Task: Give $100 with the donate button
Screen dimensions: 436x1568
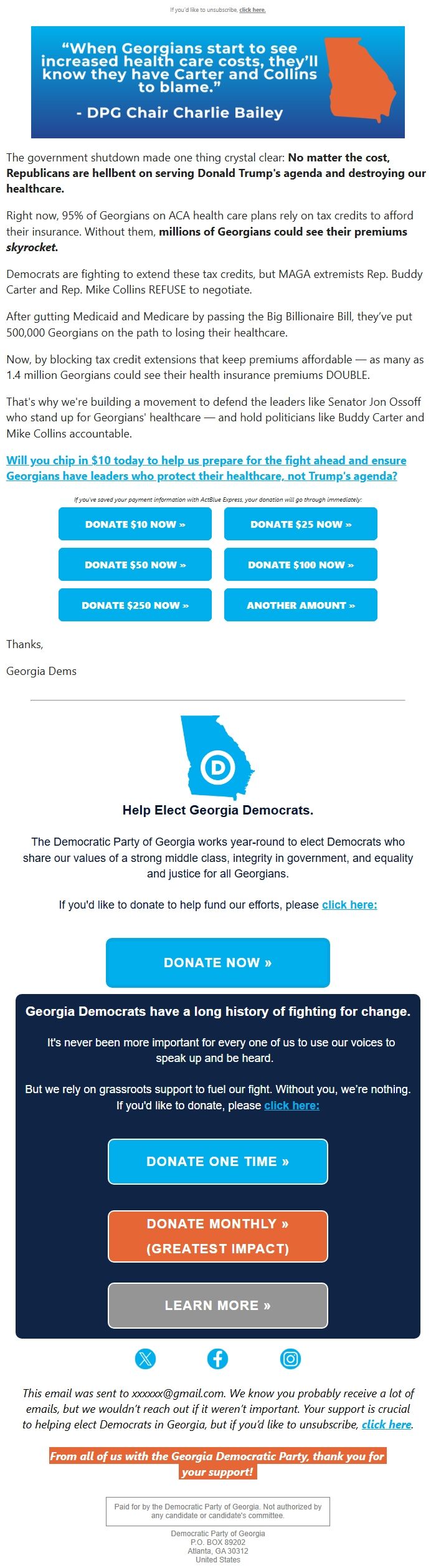Action: [x=301, y=565]
